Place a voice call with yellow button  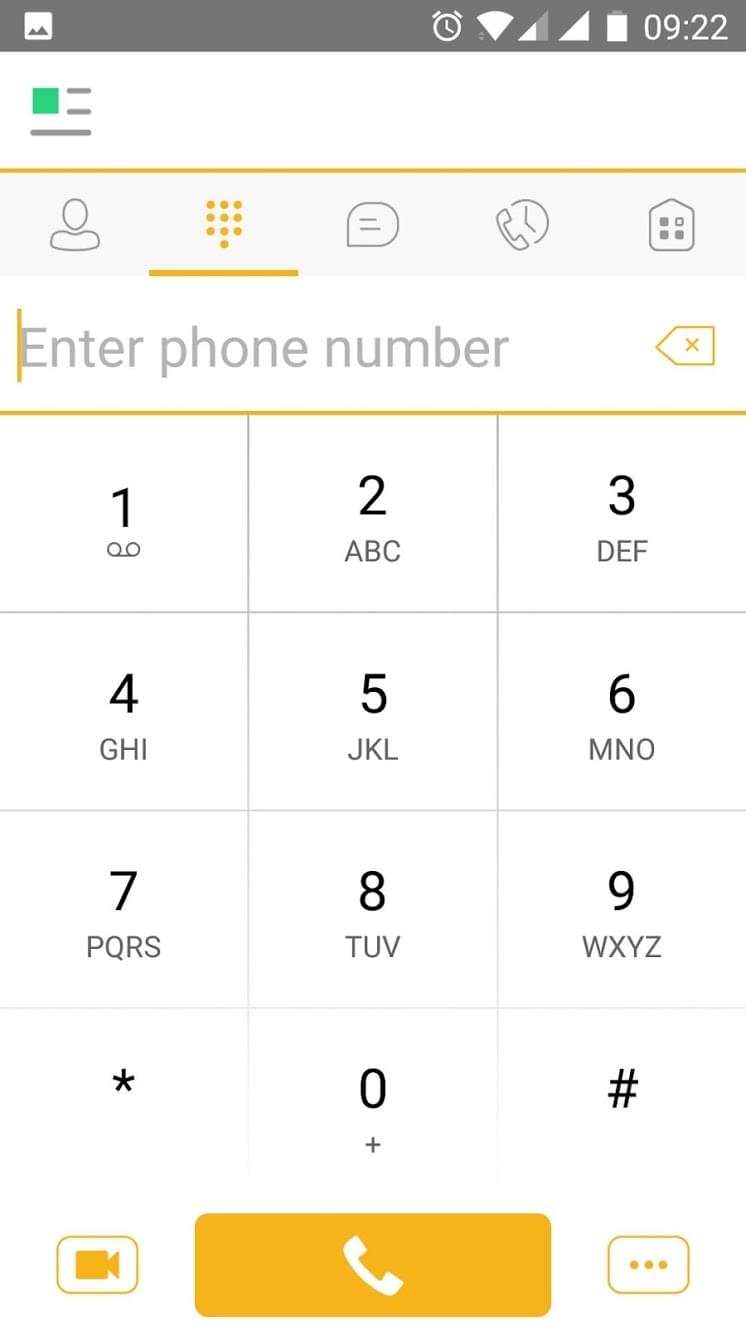372,1265
